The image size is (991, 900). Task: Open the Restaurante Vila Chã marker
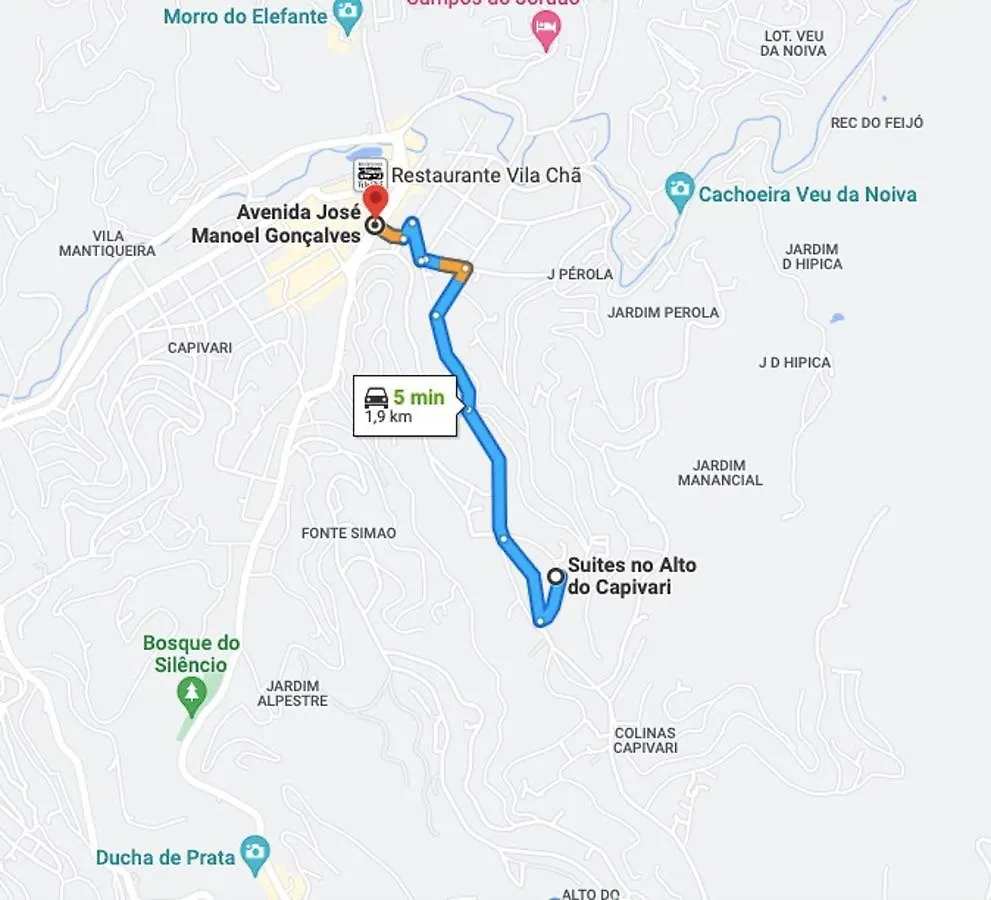pyautogui.click(x=370, y=175)
